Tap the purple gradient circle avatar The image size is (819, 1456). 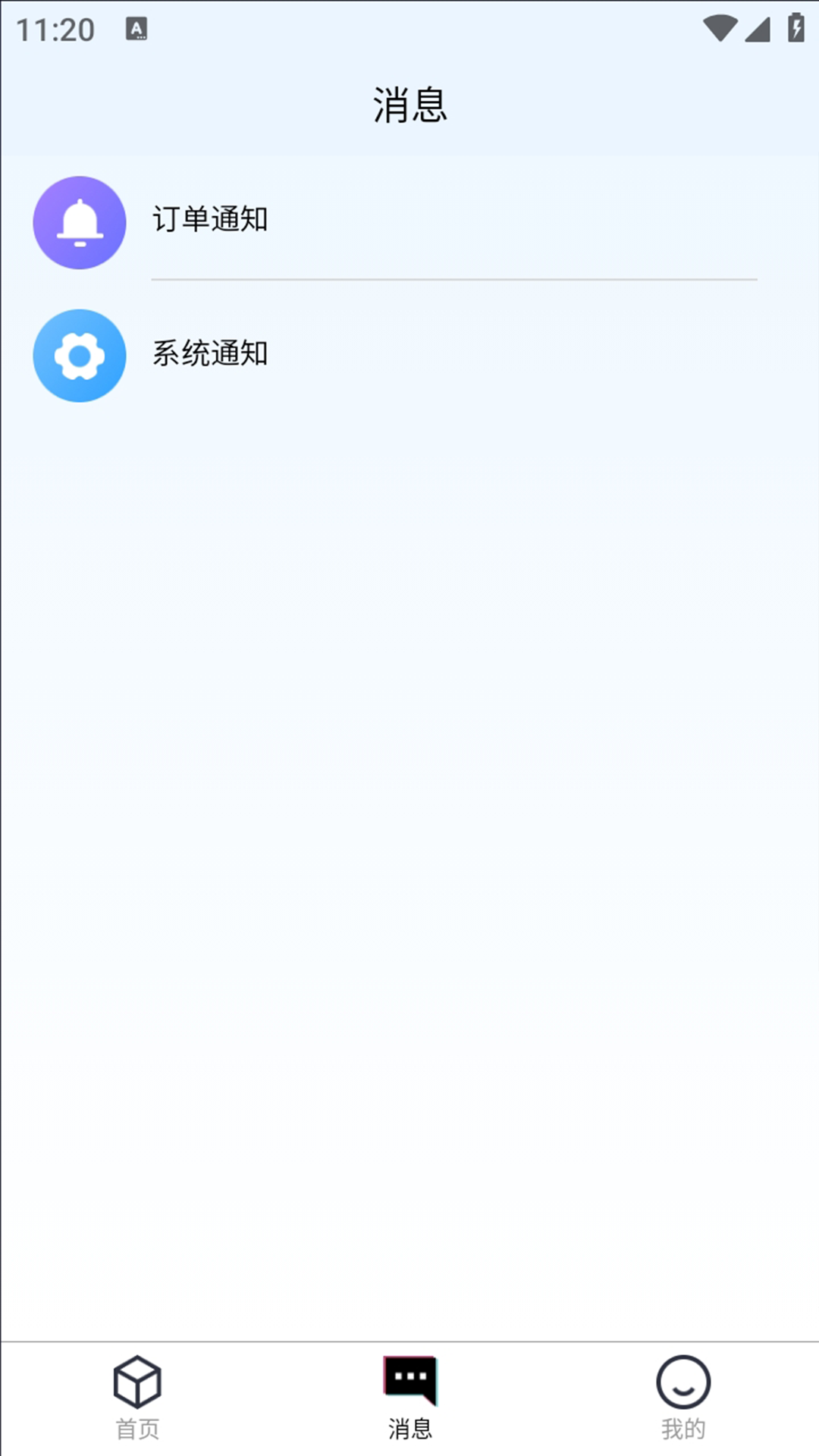tap(79, 223)
